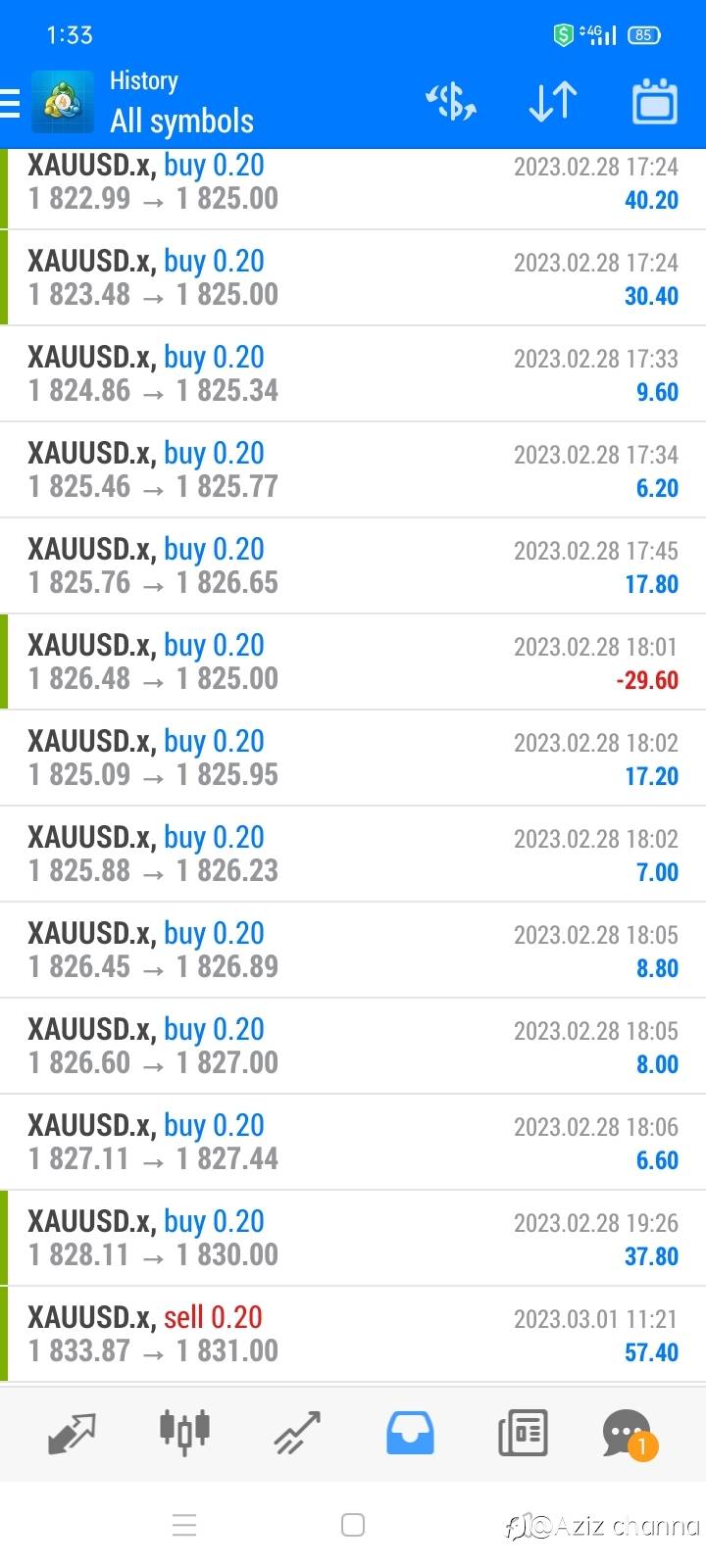706x1568 pixels.
Task: Open the symbol filter icon
Action: (451, 102)
